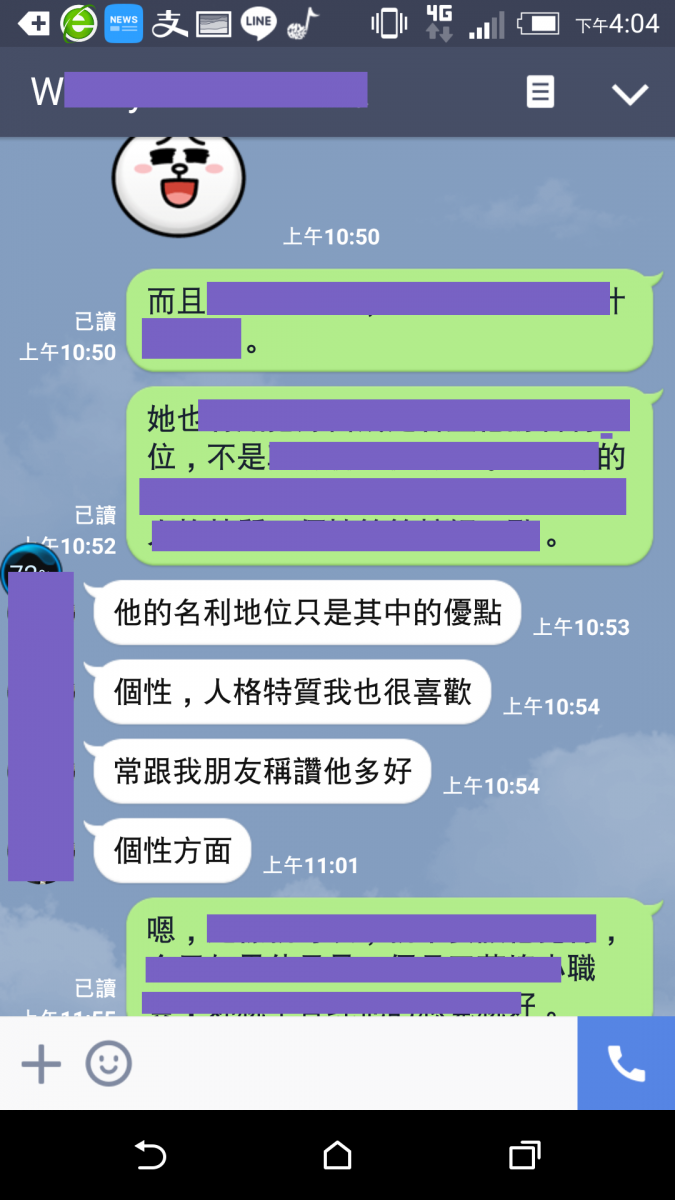
Task: Open the plus attachment menu
Action: click(x=41, y=1064)
